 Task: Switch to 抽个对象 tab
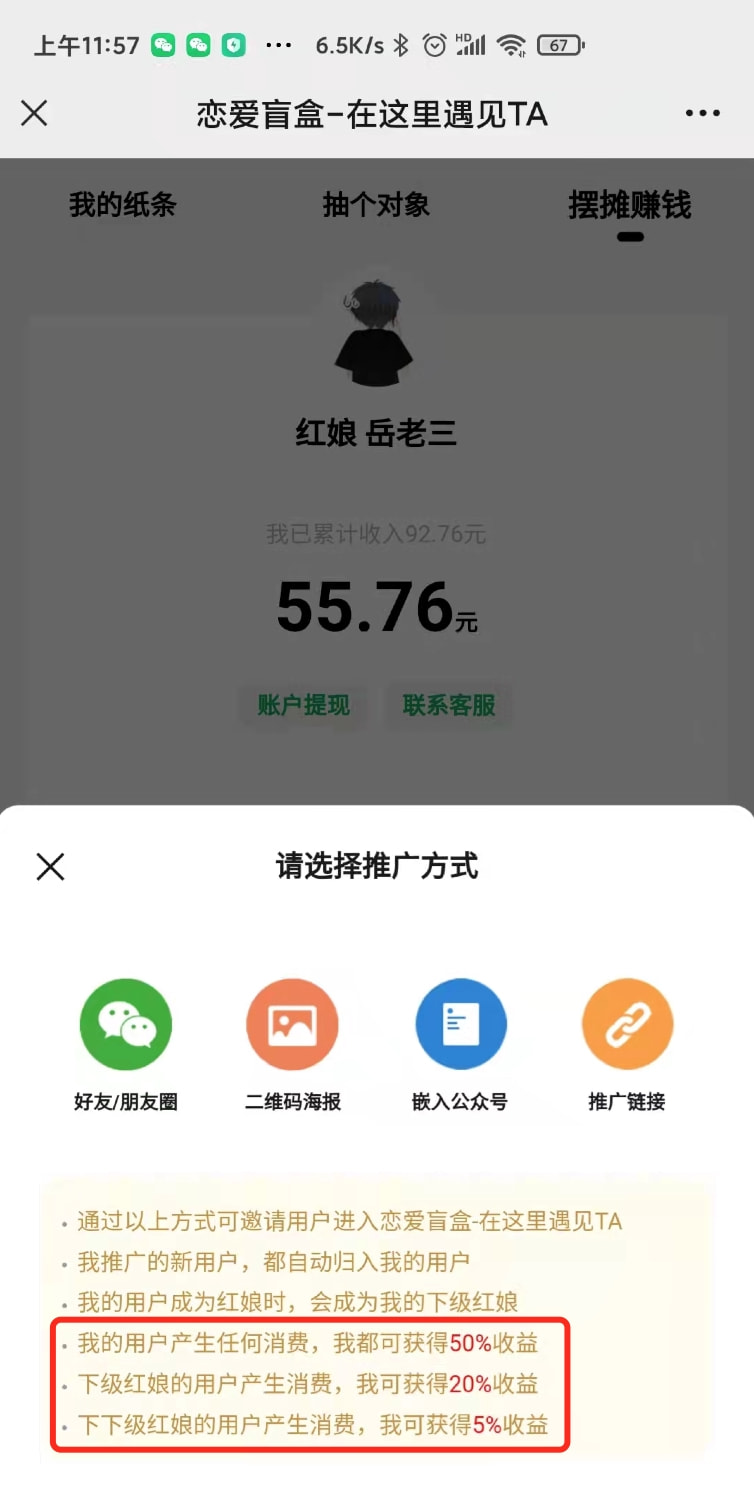[376, 206]
